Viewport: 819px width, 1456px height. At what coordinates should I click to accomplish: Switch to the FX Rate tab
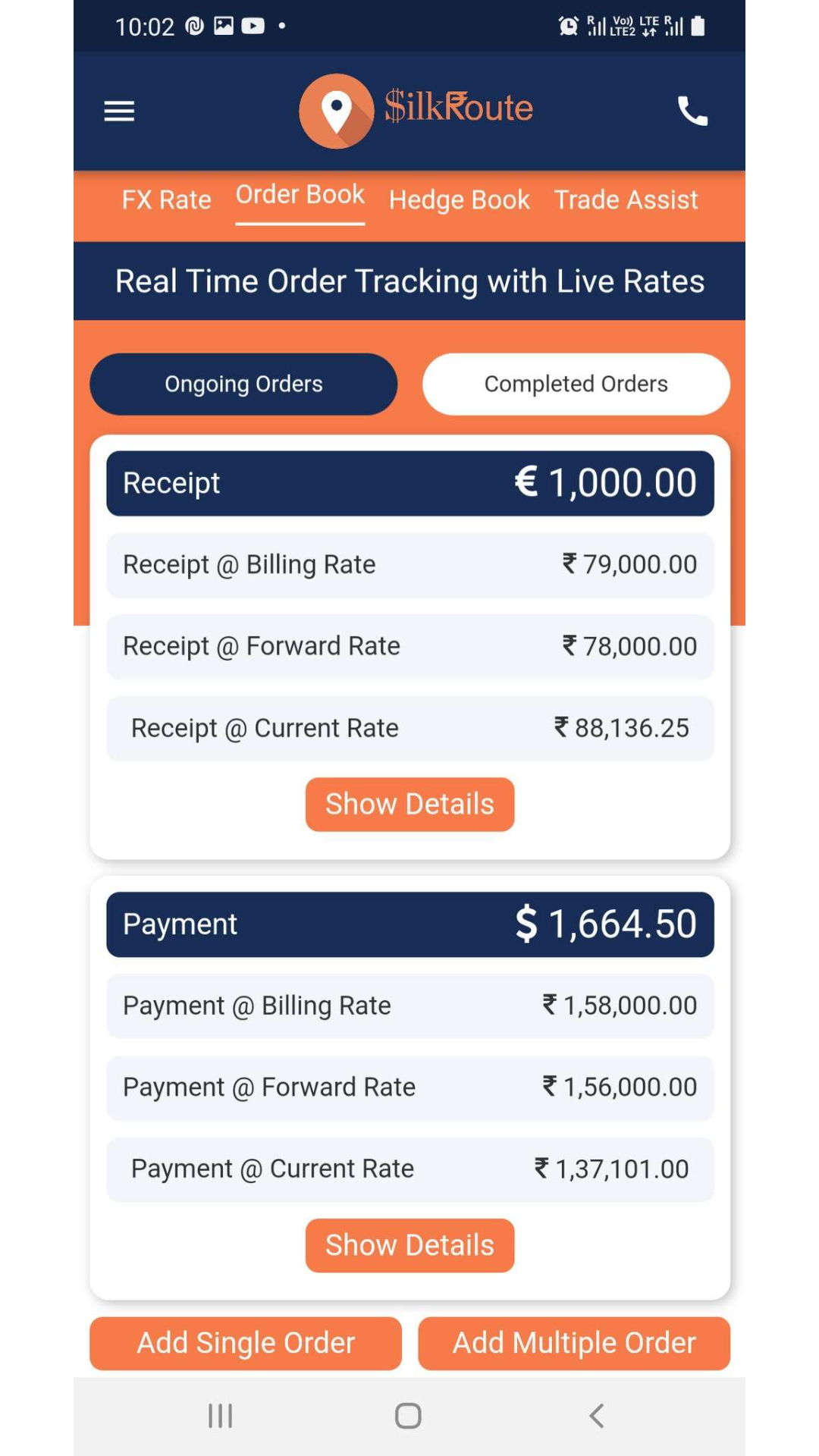[167, 199]
